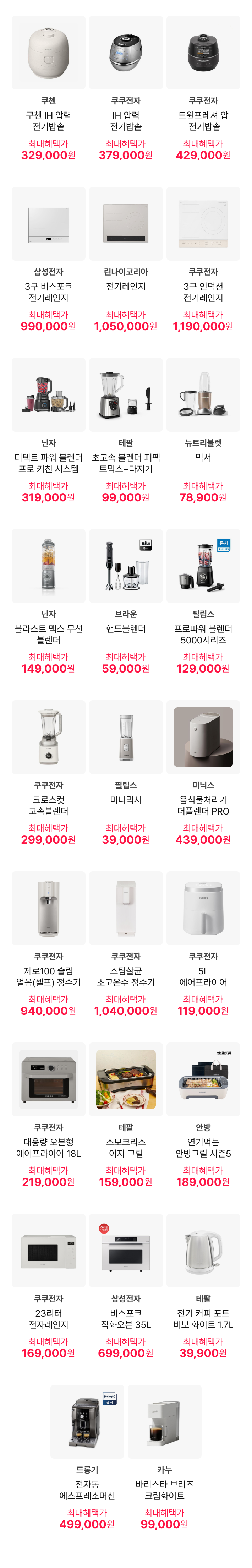The width and height of the screenshot is (252, 1568).
Task: Select 필립스 프로파워 블렌더 5000시리즈
Action: pos(203,566)
